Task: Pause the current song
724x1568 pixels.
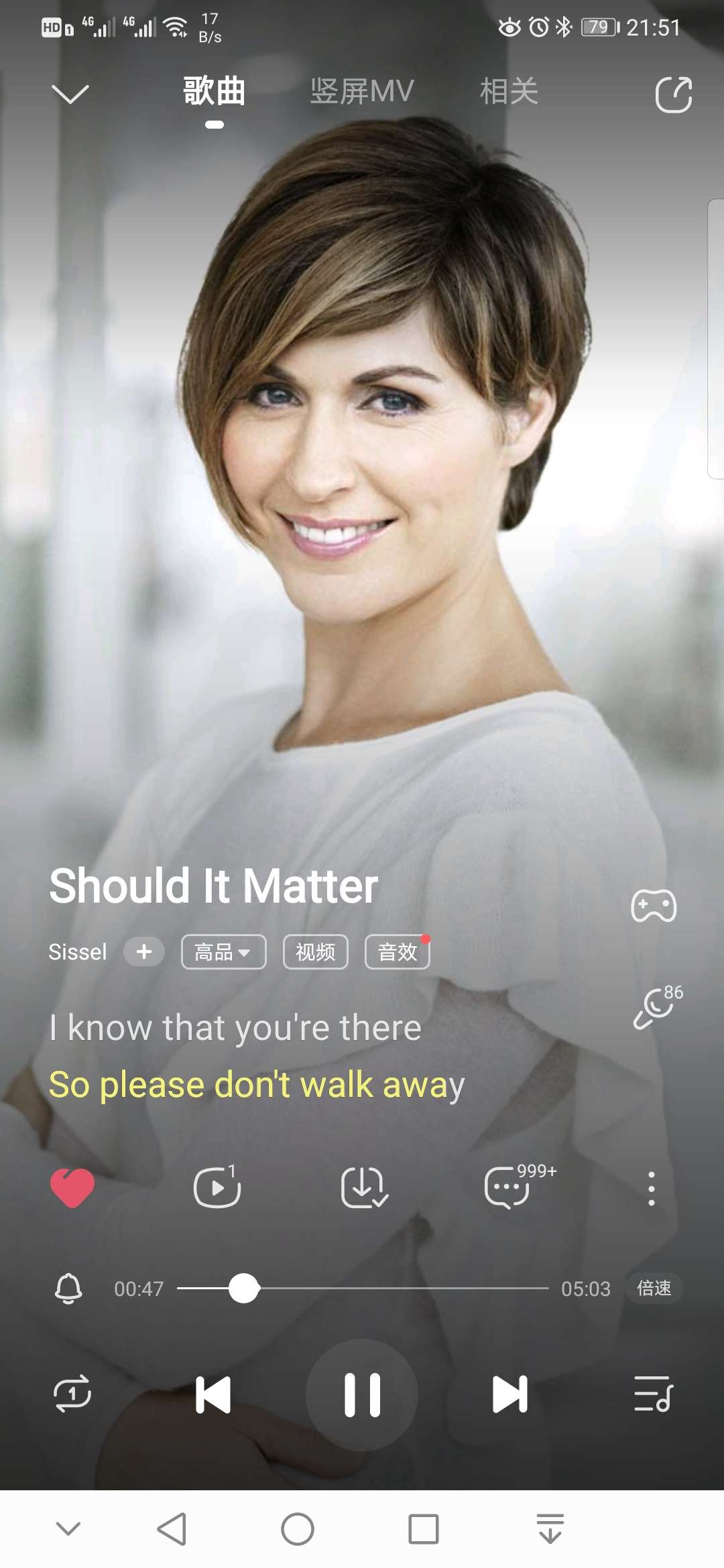Action: coord(362,1395)
